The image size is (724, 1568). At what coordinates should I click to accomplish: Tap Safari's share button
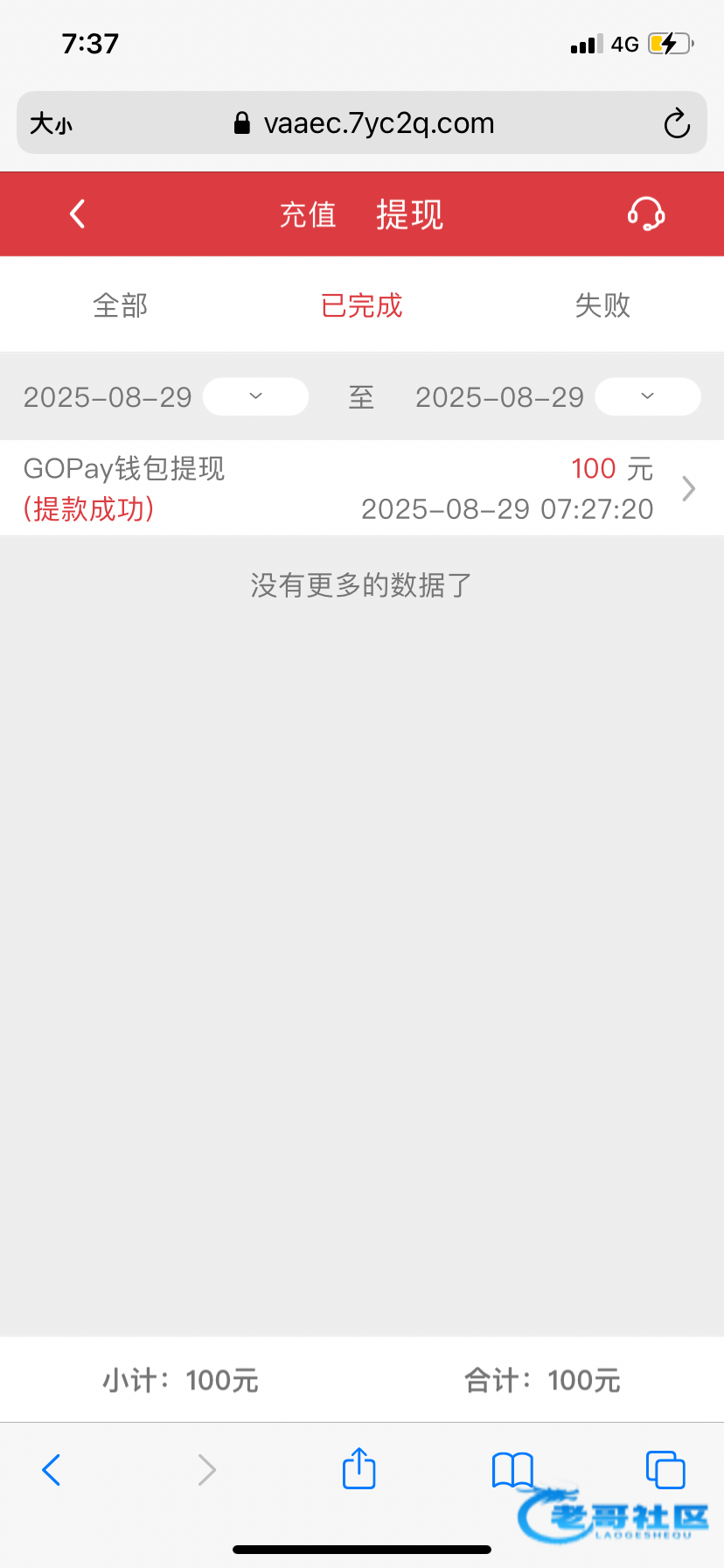(359, 1468)
